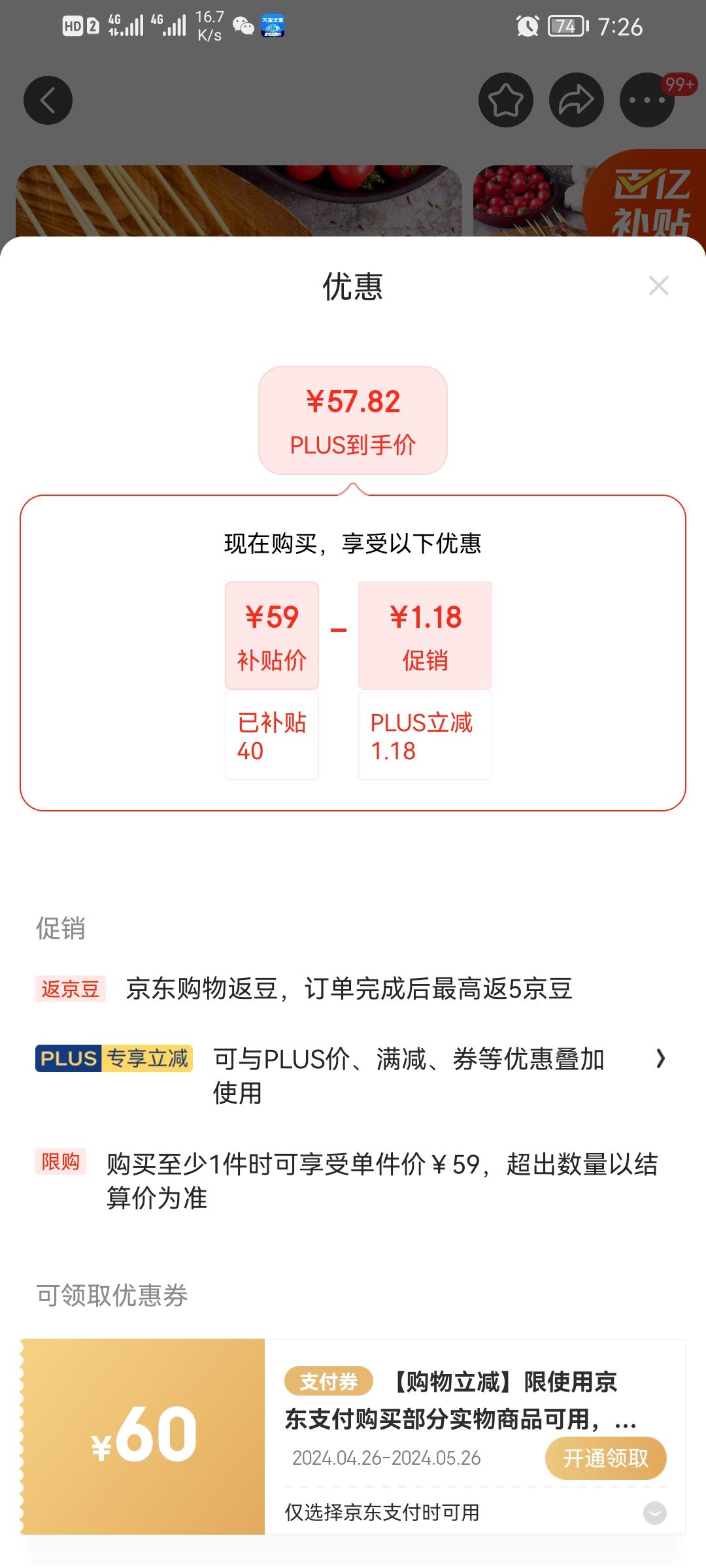
Task: Expand the ¥60 coupon usage details
Action: coord(654,1512)
